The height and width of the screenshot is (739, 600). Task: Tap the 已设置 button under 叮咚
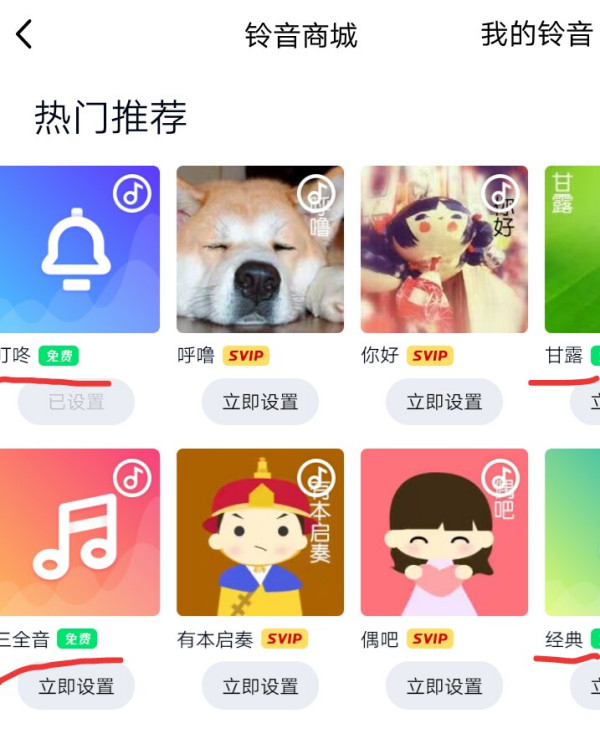pos(76,402)
